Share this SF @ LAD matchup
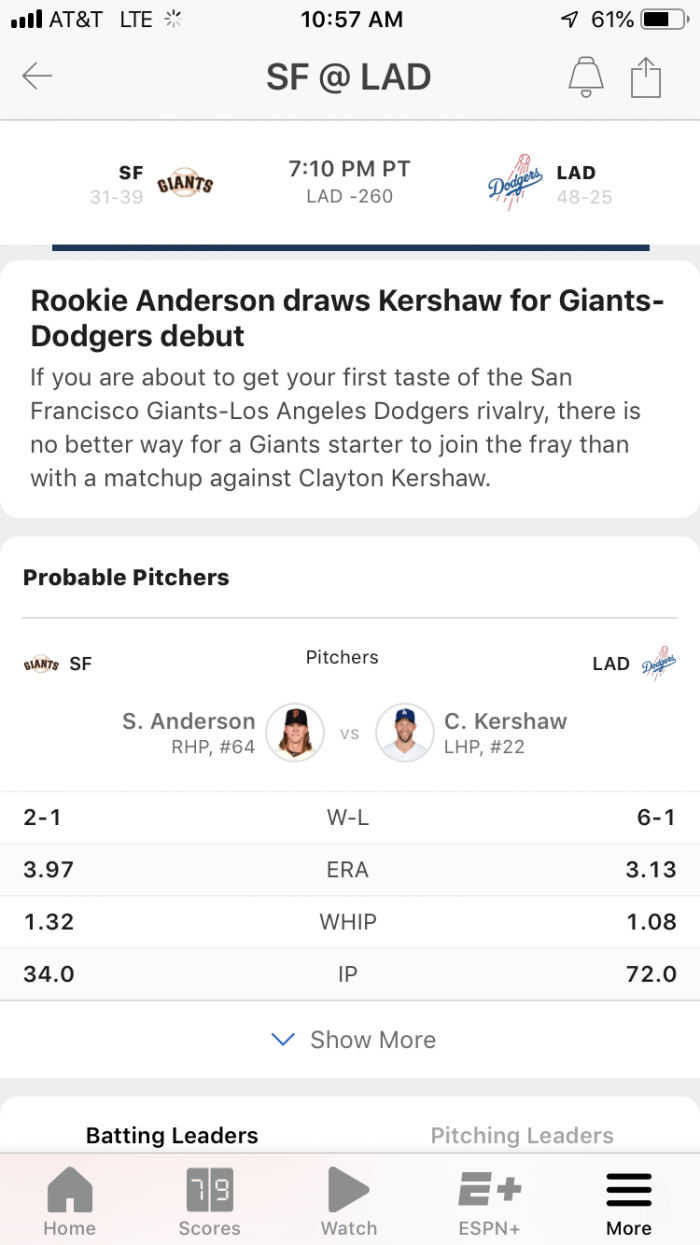This screenshot has width=700, height=1245. coord(646,77)
